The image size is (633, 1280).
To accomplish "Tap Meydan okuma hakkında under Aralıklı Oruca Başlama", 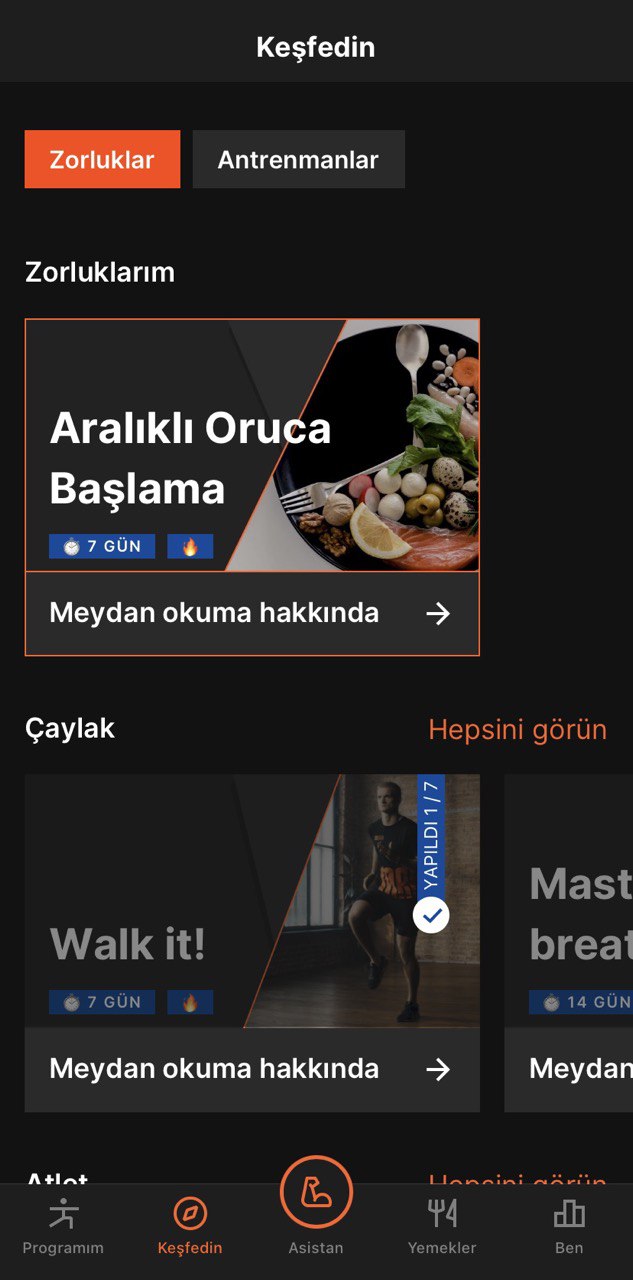I will coord(252,613).
